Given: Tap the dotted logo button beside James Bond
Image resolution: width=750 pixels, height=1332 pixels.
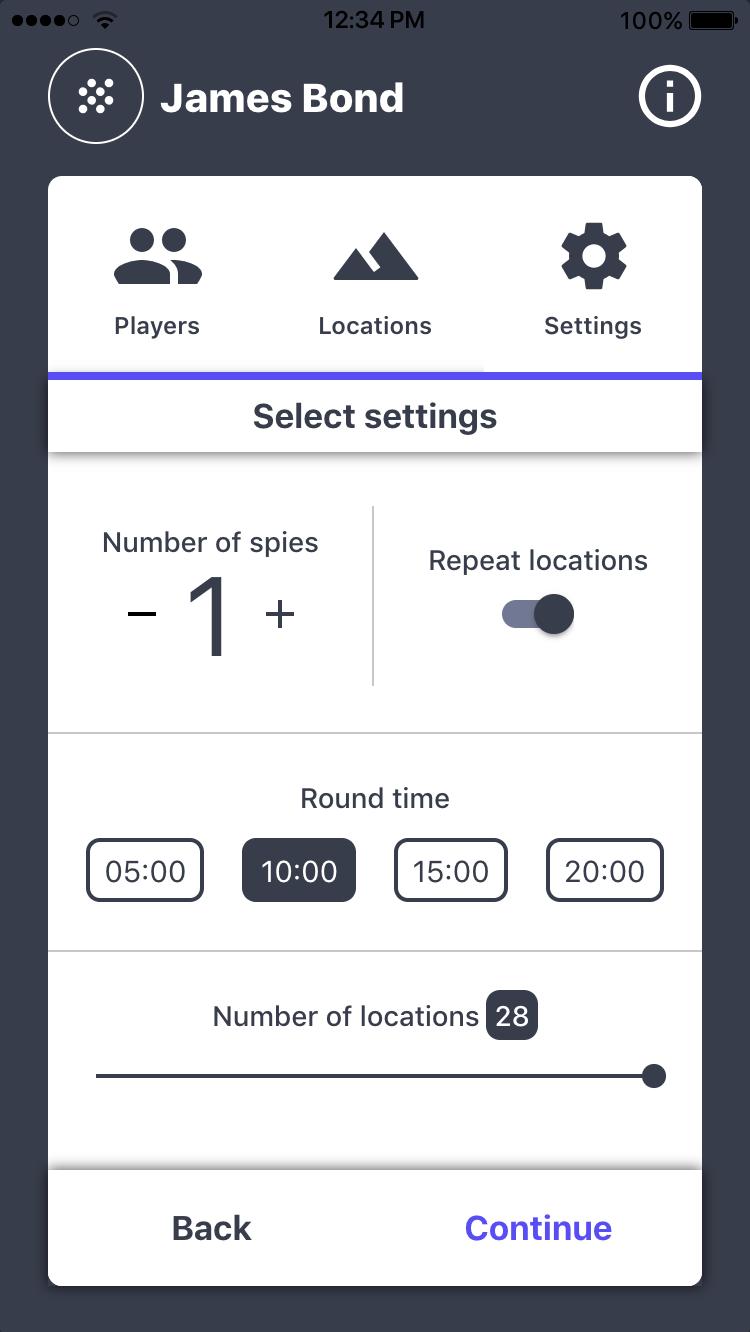Looking at the screenshot, I should 96,97.
